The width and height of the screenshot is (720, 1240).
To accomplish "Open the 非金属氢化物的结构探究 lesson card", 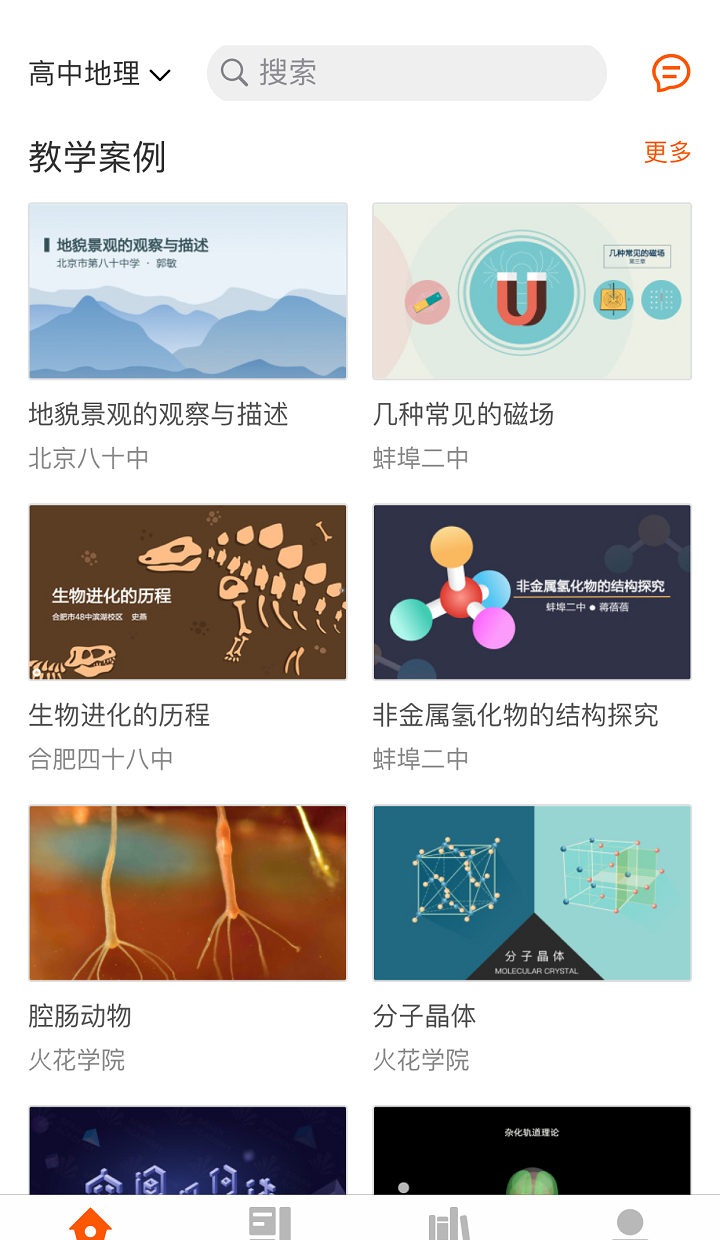I will (531, 592).
